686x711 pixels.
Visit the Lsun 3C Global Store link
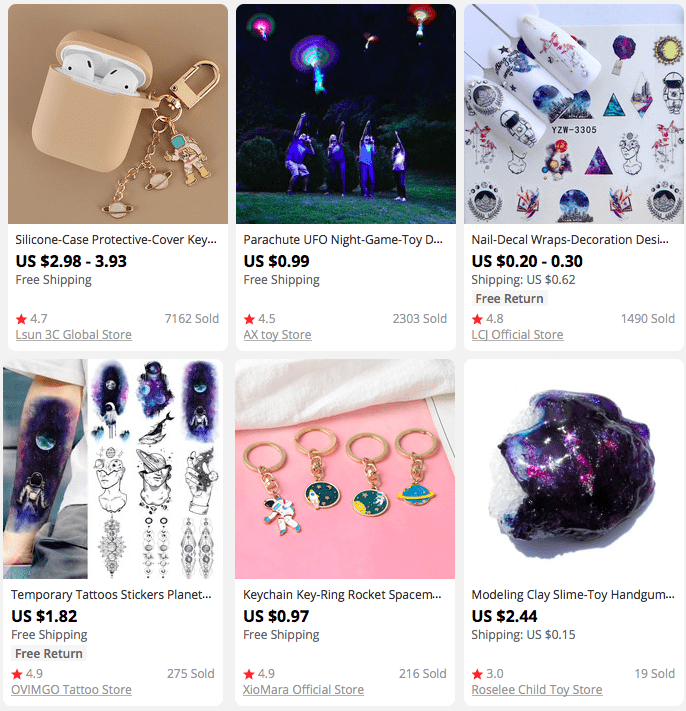(75, 335)
